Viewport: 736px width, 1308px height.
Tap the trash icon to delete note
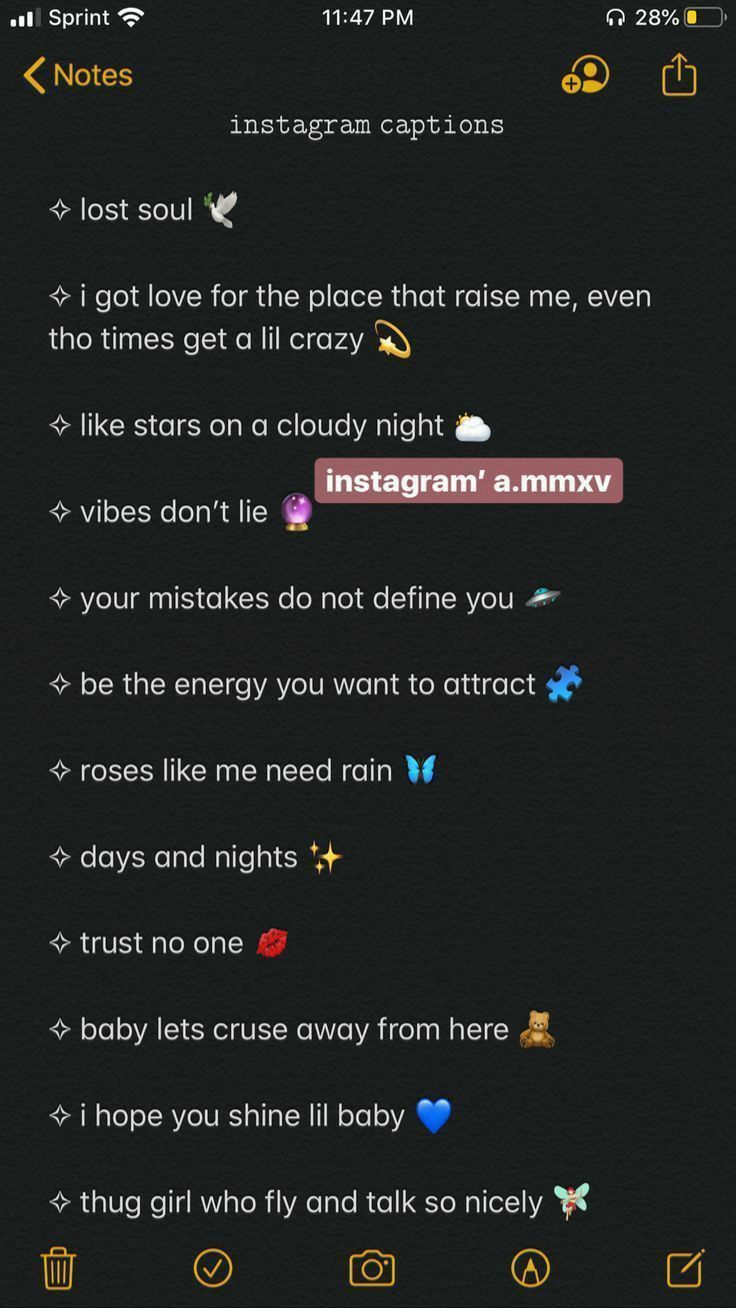58,1267
